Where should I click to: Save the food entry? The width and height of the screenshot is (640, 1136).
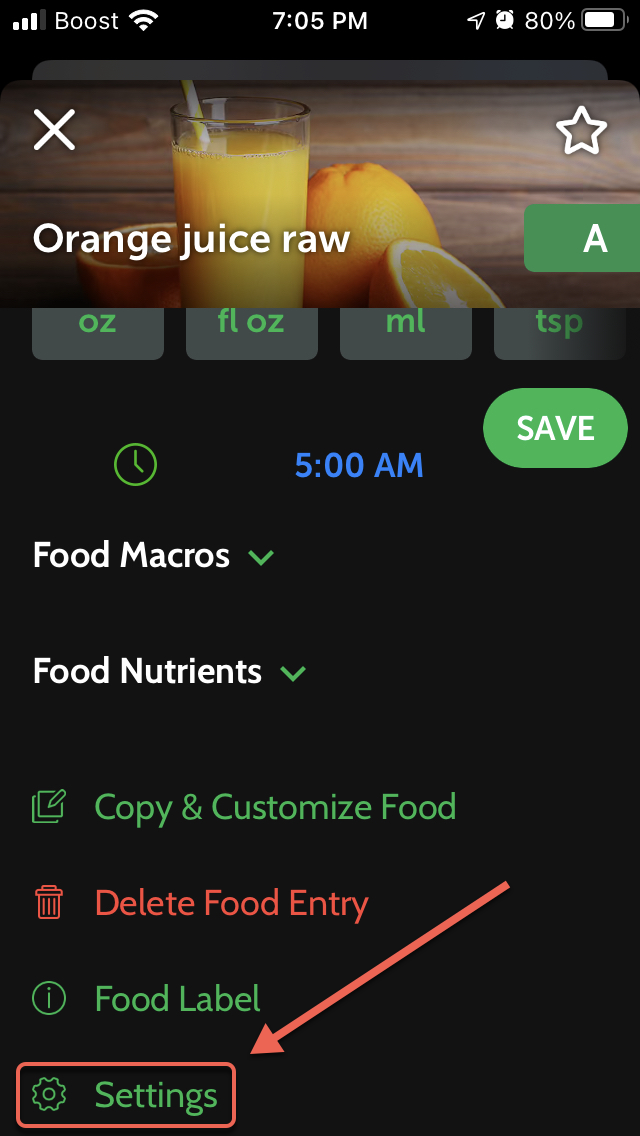[x=555, y=428]
